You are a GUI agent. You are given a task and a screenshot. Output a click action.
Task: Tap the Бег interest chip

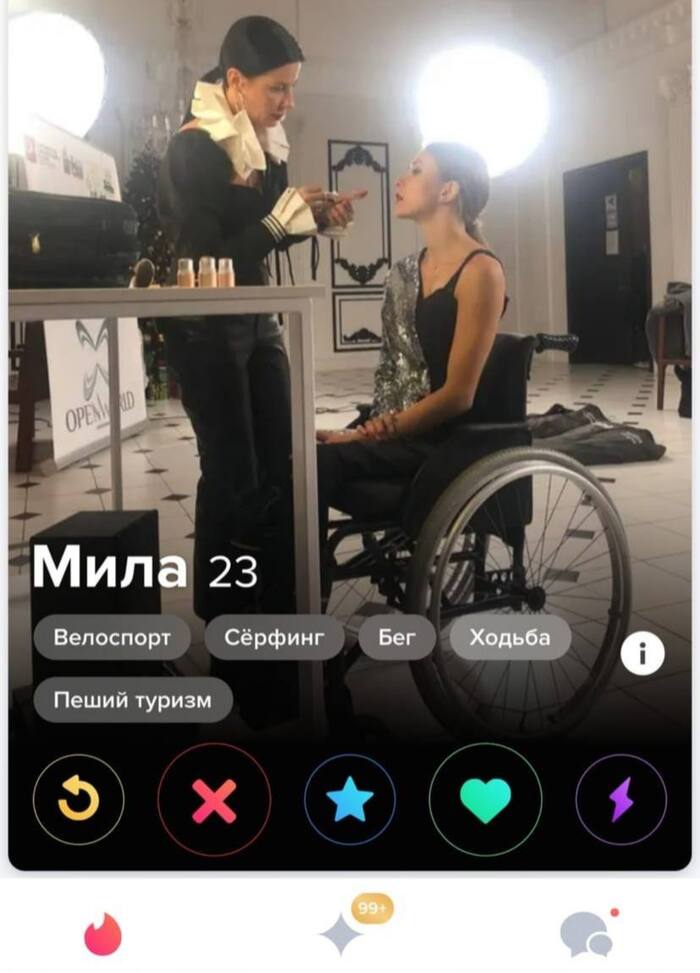click(x=397, y=638)
